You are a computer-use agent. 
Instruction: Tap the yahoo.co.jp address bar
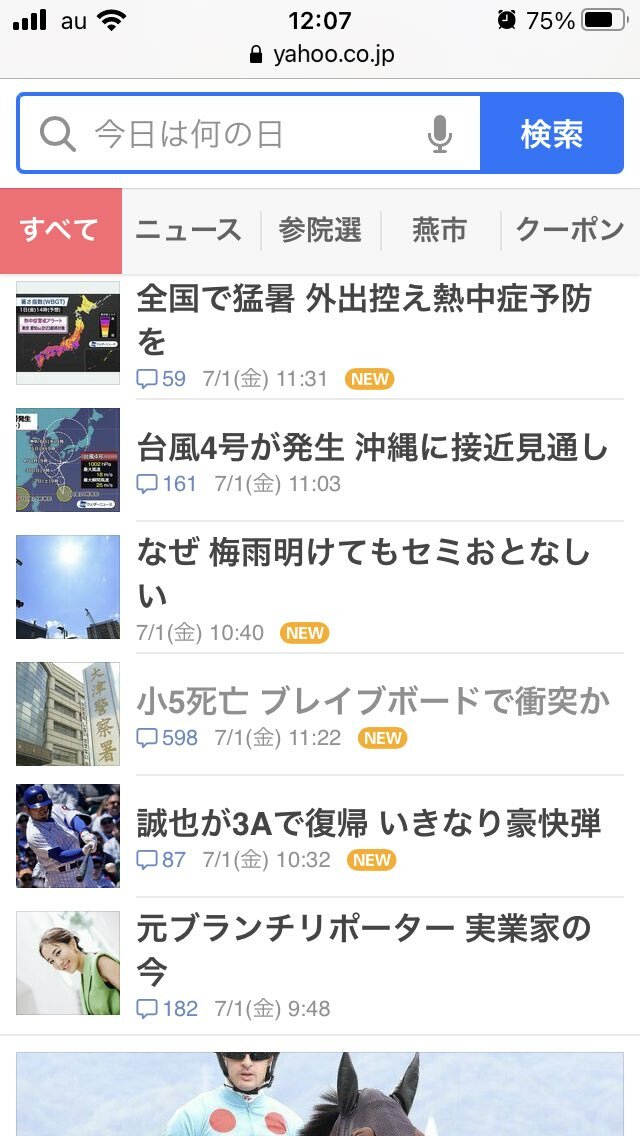(x=320, y=54)
